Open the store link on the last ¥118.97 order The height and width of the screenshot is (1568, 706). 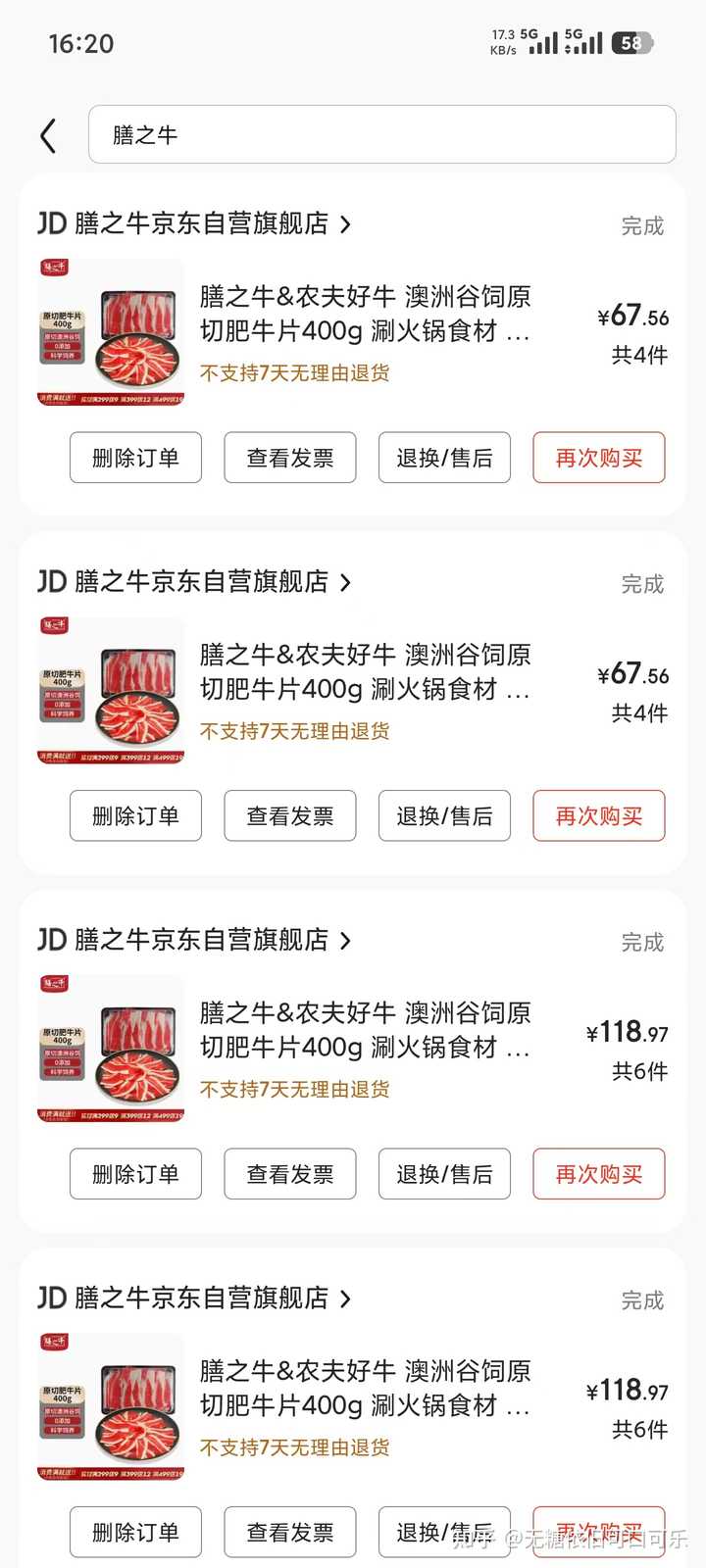(194, 1298)
